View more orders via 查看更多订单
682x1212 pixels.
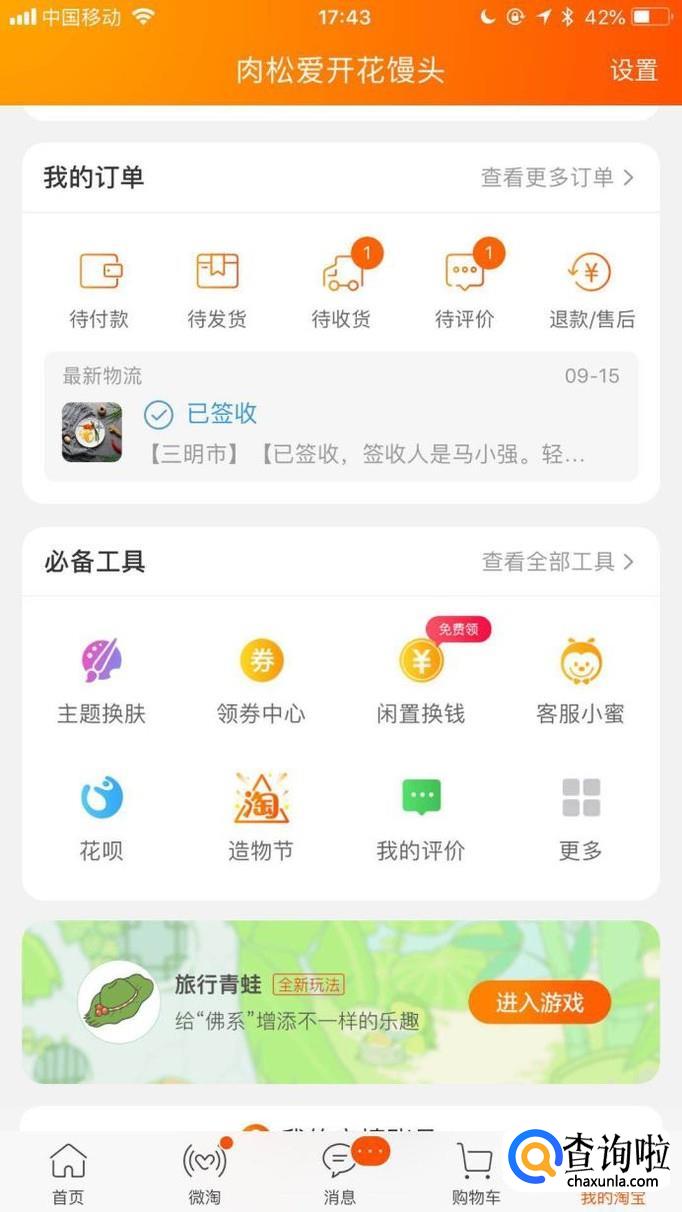pos(557,178)
